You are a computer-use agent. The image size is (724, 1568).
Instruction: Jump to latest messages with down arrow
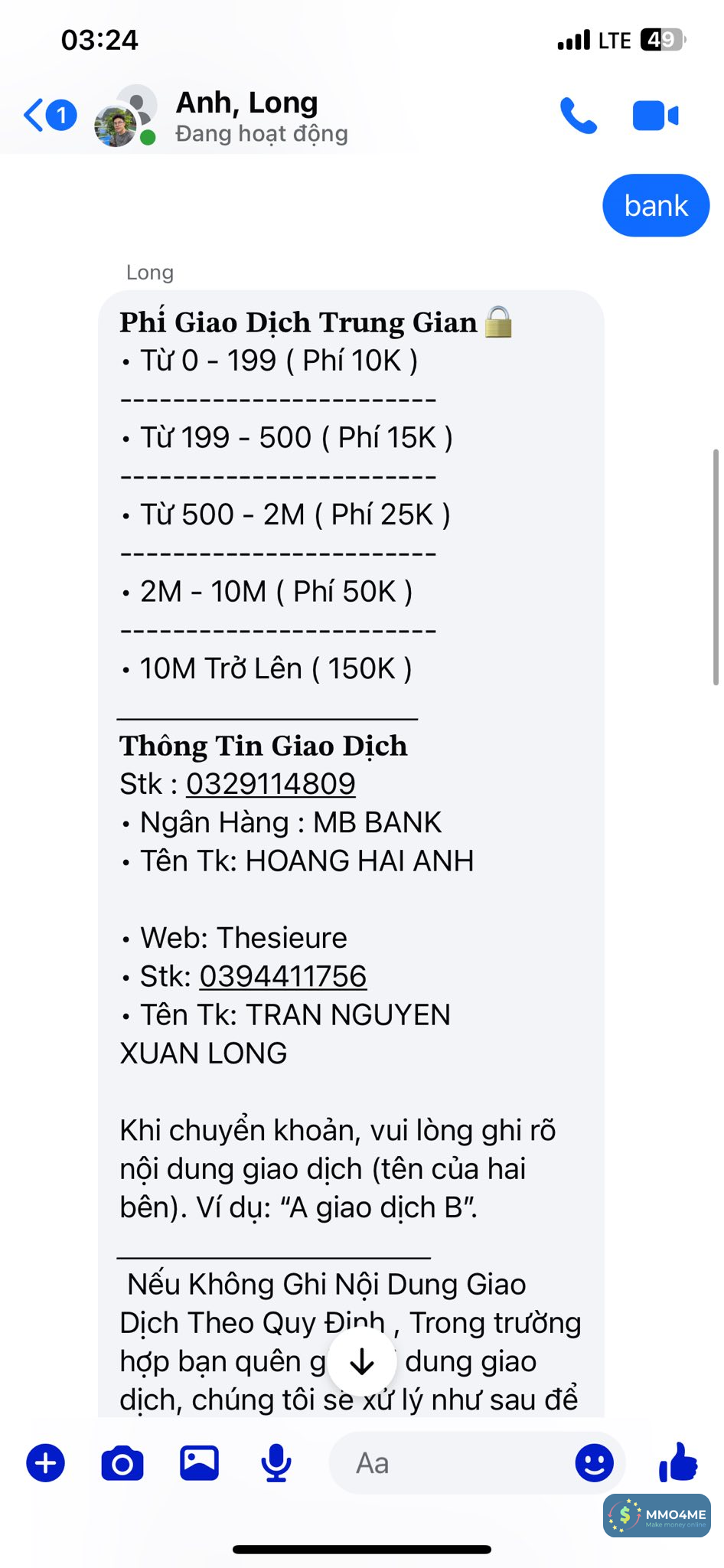(361, 1361)
